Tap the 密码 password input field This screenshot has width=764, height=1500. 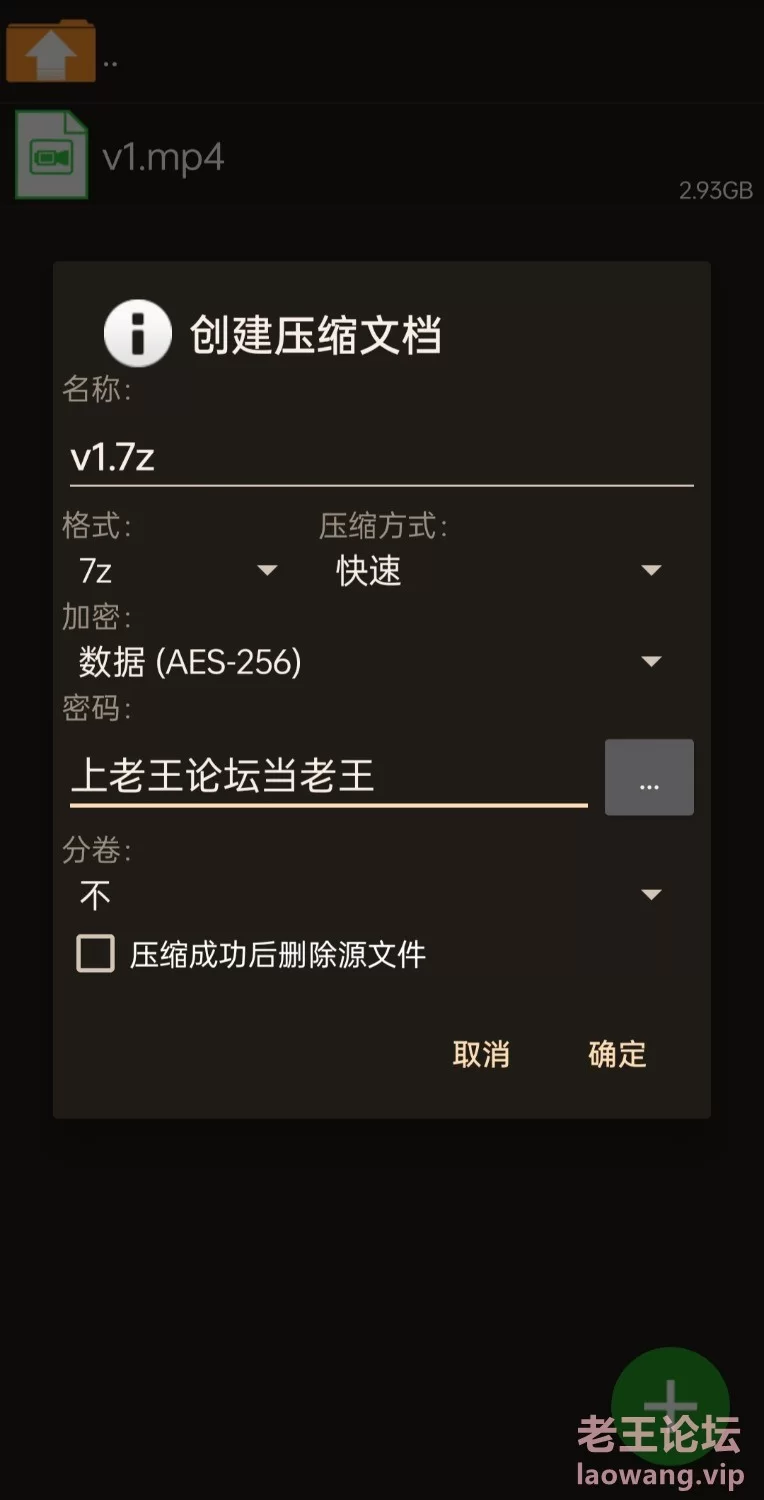pyautogui.click(x=328, y=776)
